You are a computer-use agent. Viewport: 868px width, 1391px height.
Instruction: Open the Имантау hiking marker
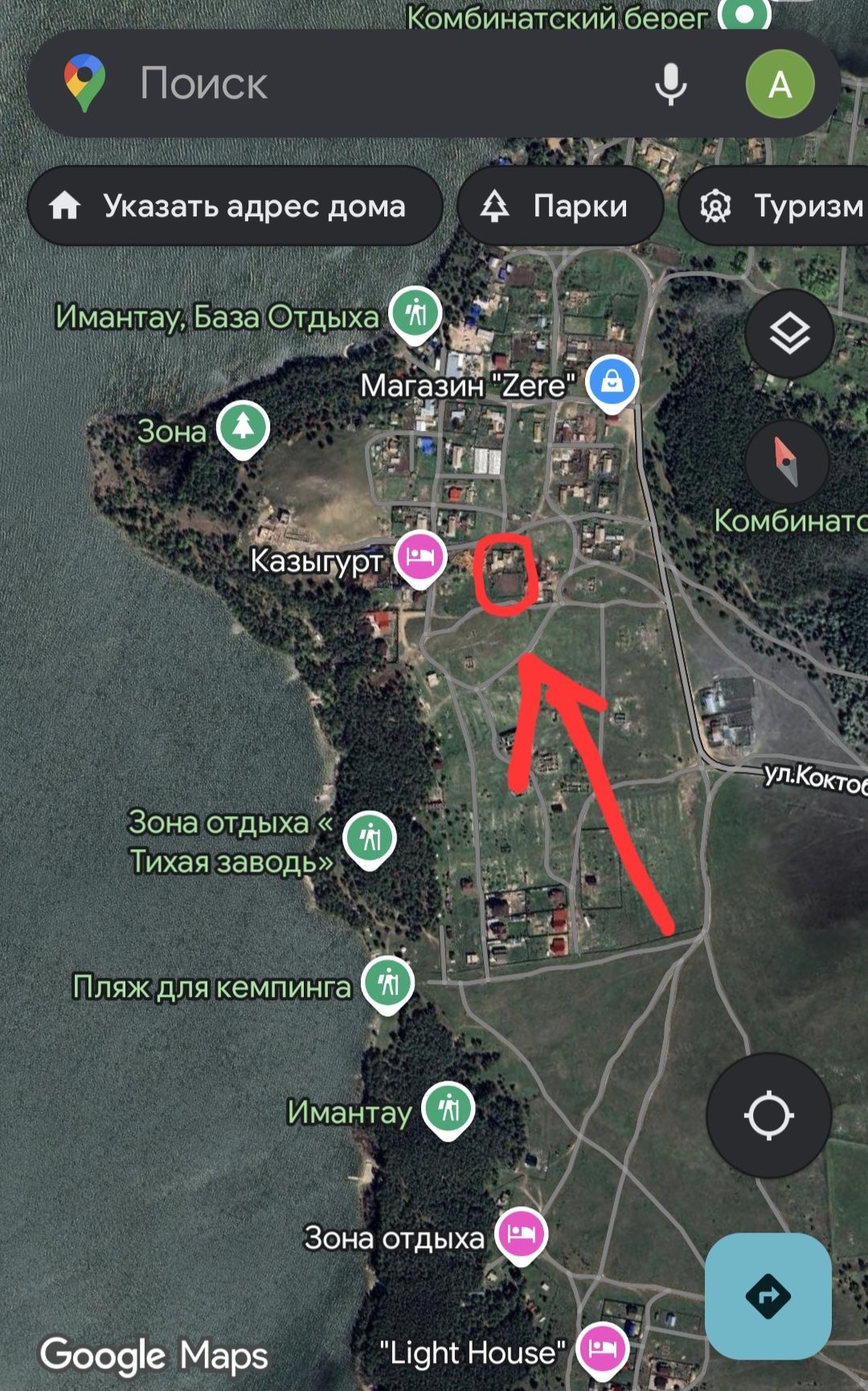click(448, 1108)
